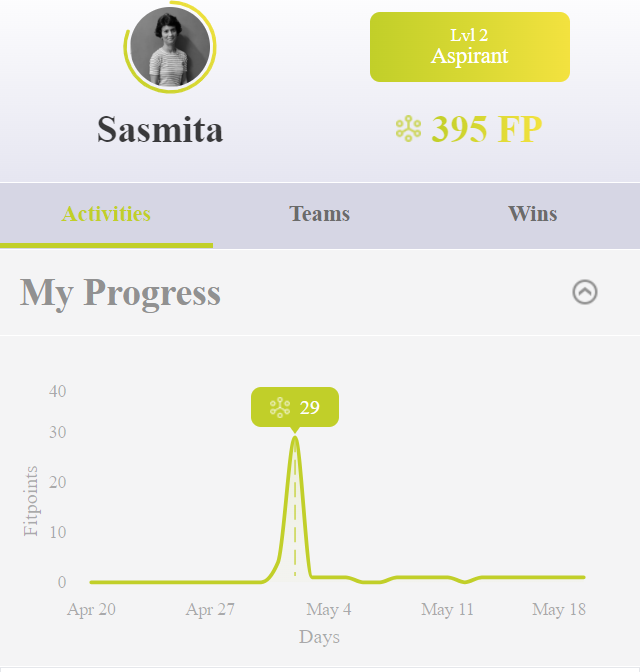Image resolution: width=642 pixels, height=672 pixels.
Task: Switch to the Wins tab
Action: pos(532,214)
